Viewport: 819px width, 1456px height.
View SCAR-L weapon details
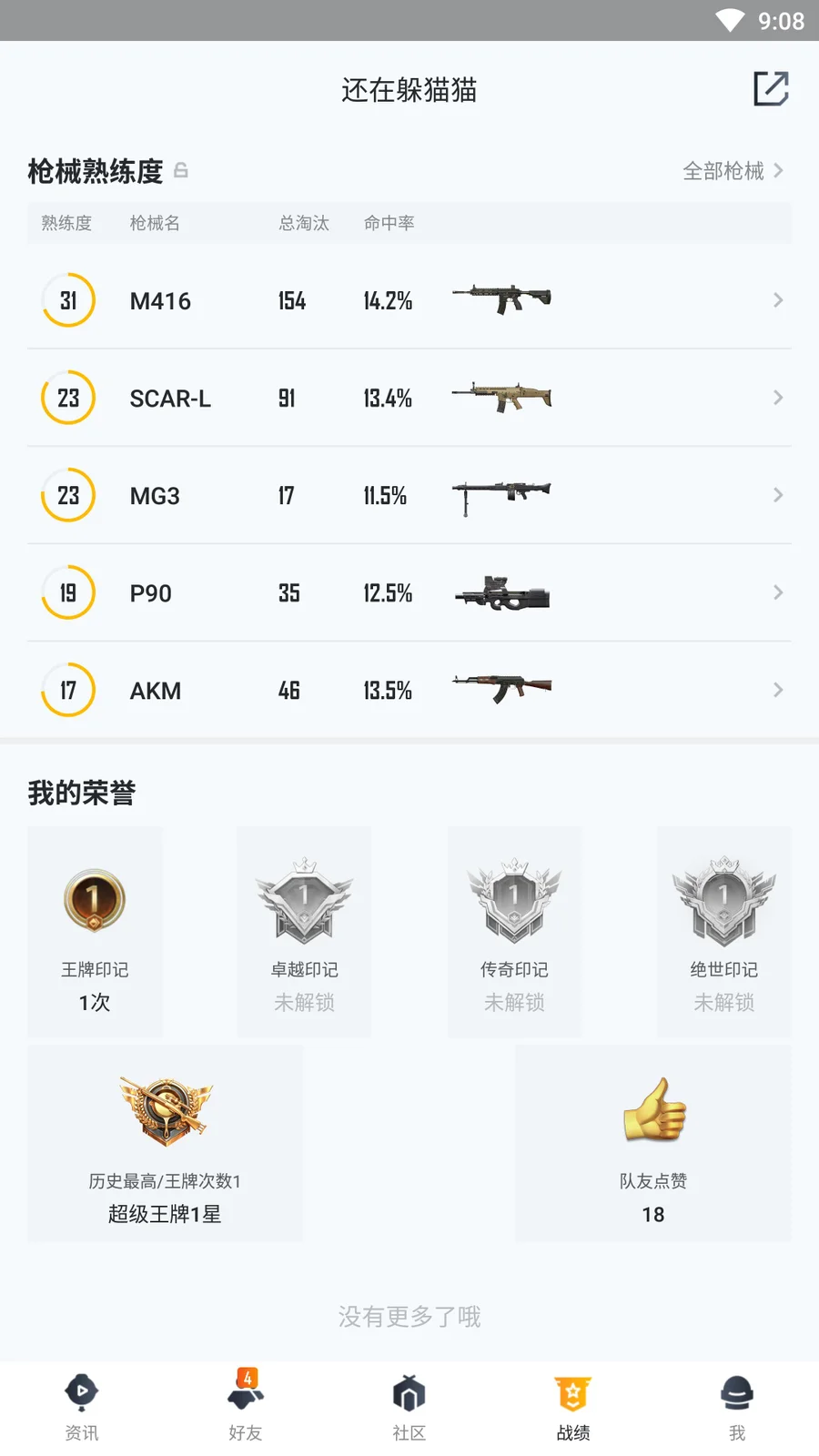[409, 398]
